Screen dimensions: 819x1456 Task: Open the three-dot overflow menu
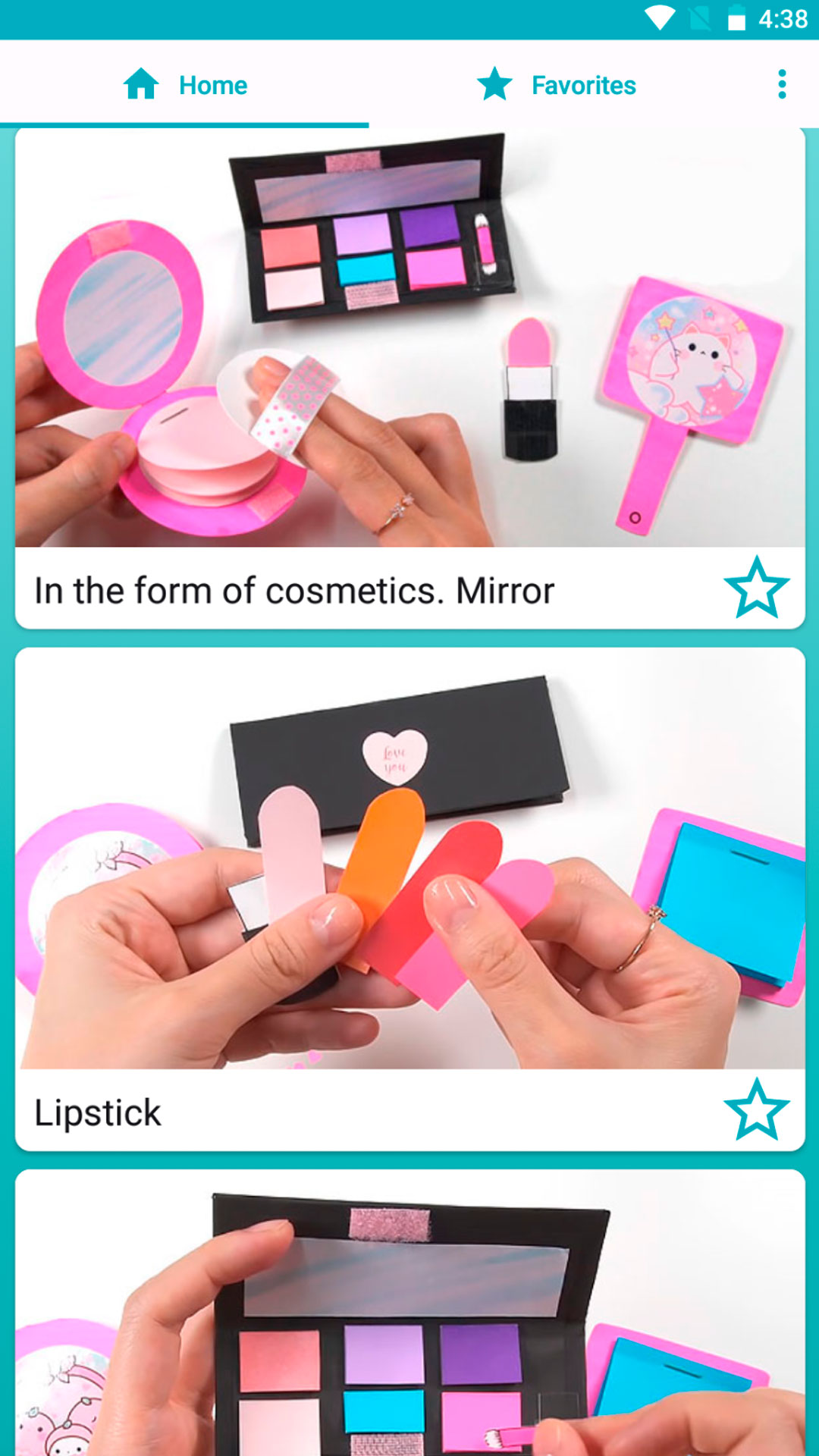(x=782, y=84)
